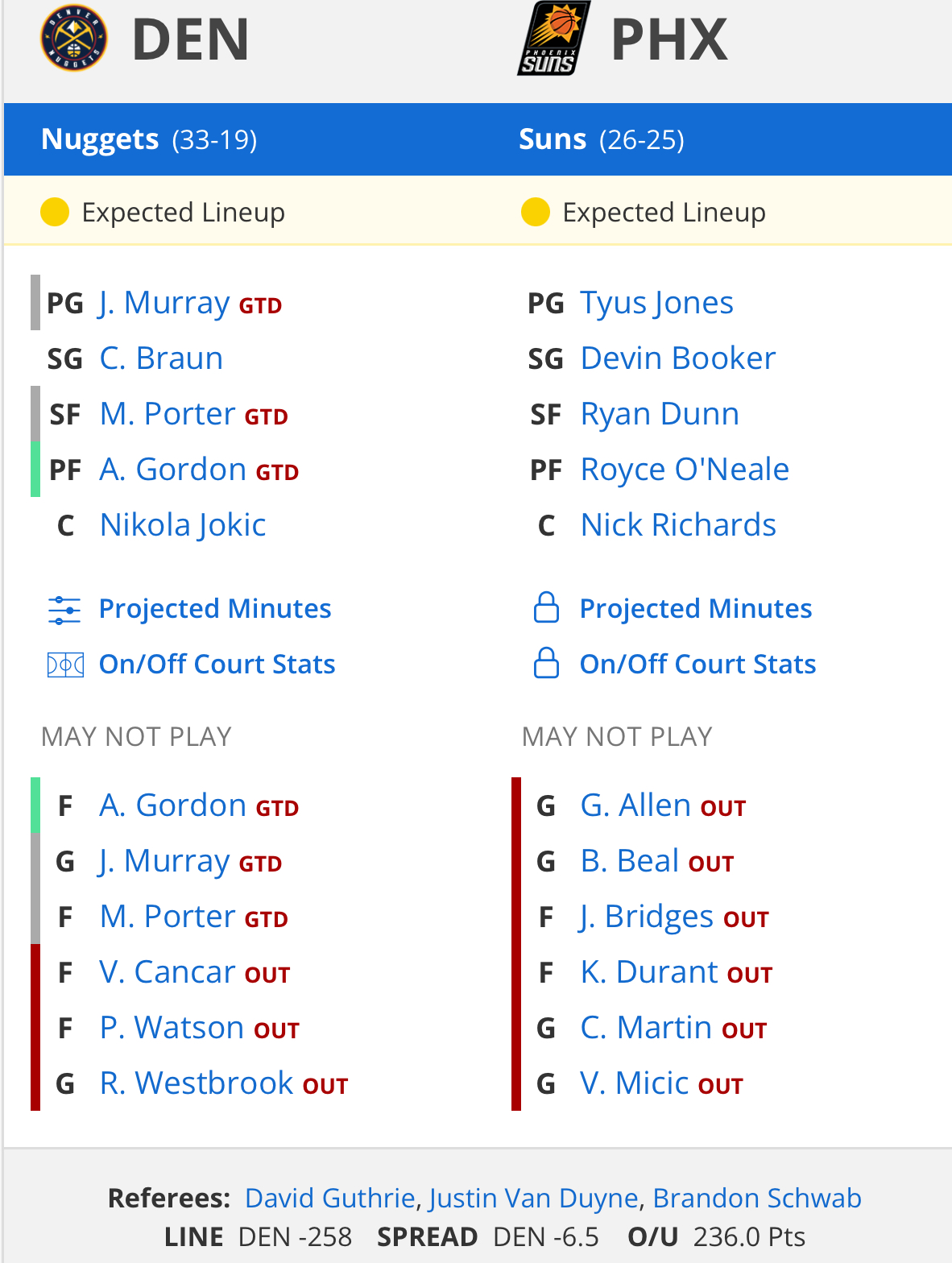Open locked Suns Projected Minutes
This screenshot has height=1263, width=952.
pyautogui.click(x=695, y=609)
